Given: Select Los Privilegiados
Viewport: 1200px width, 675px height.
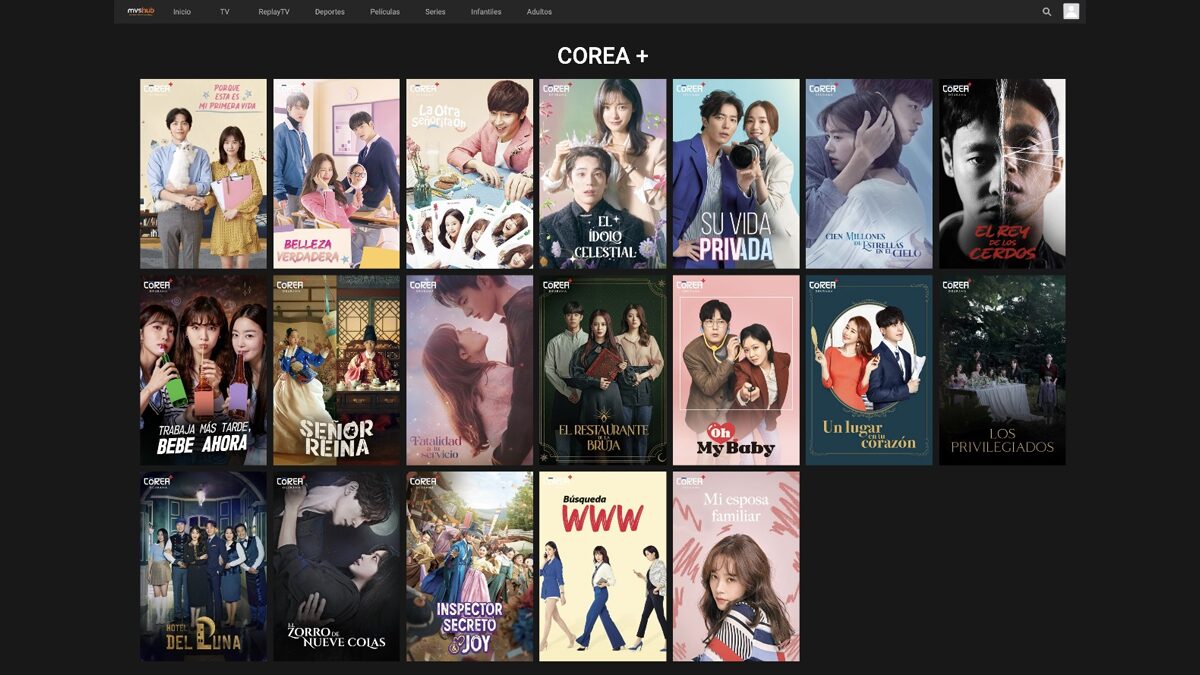Looking at the screenshot, I should 1002,370.
